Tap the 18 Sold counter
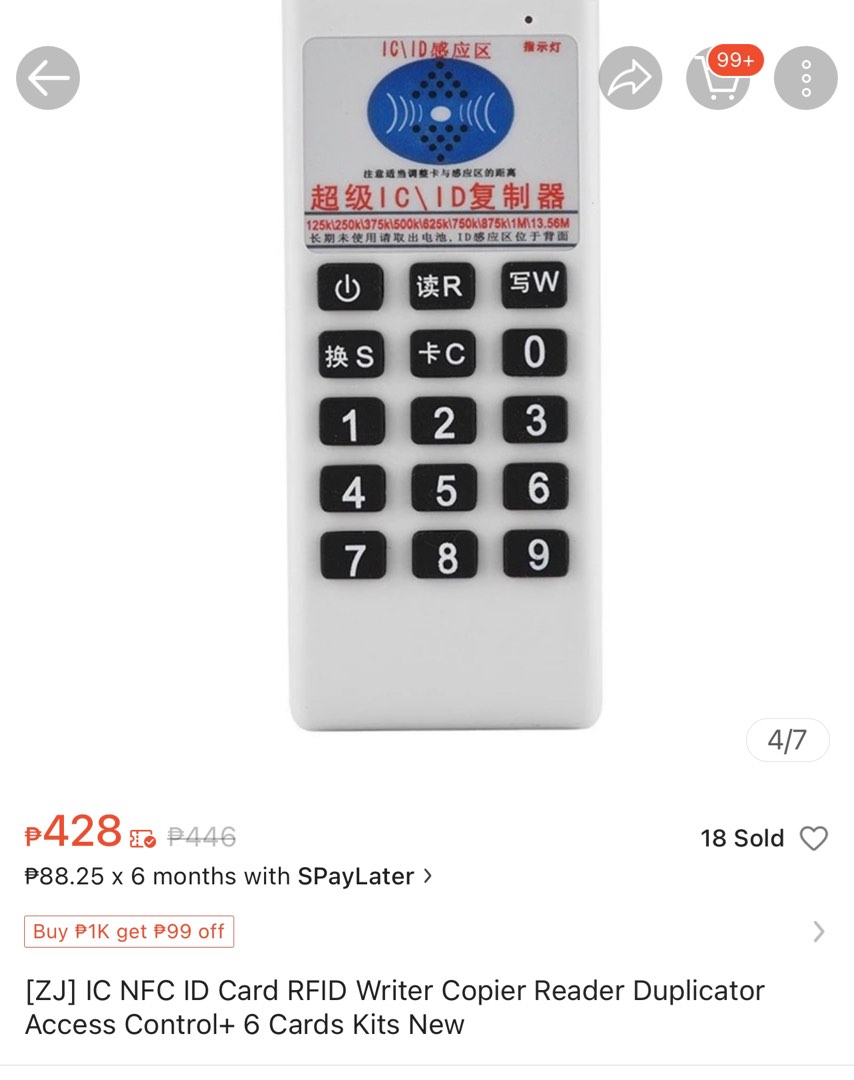 pos(741,839)
